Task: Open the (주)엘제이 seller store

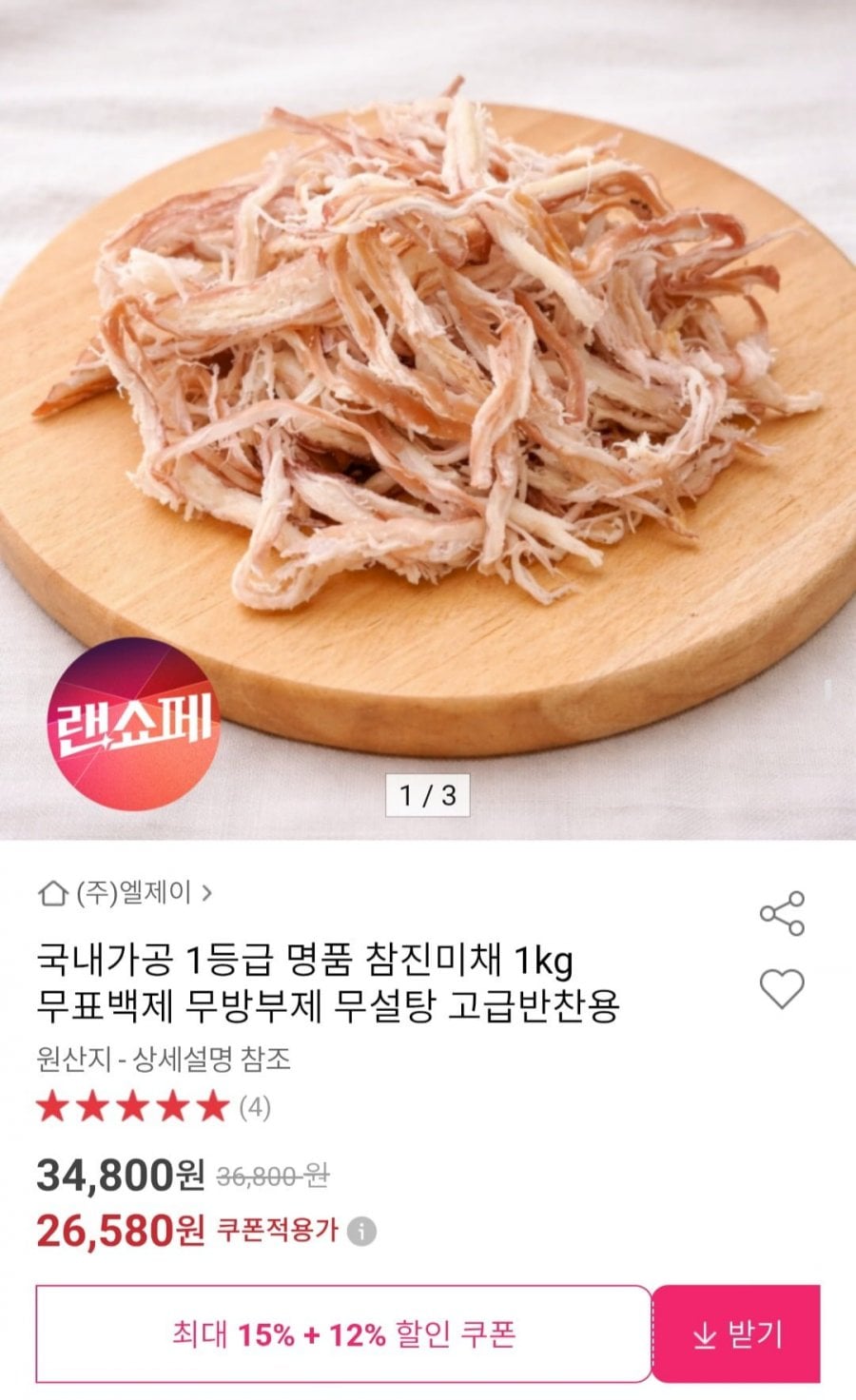Action: click(x=126, y=893)
